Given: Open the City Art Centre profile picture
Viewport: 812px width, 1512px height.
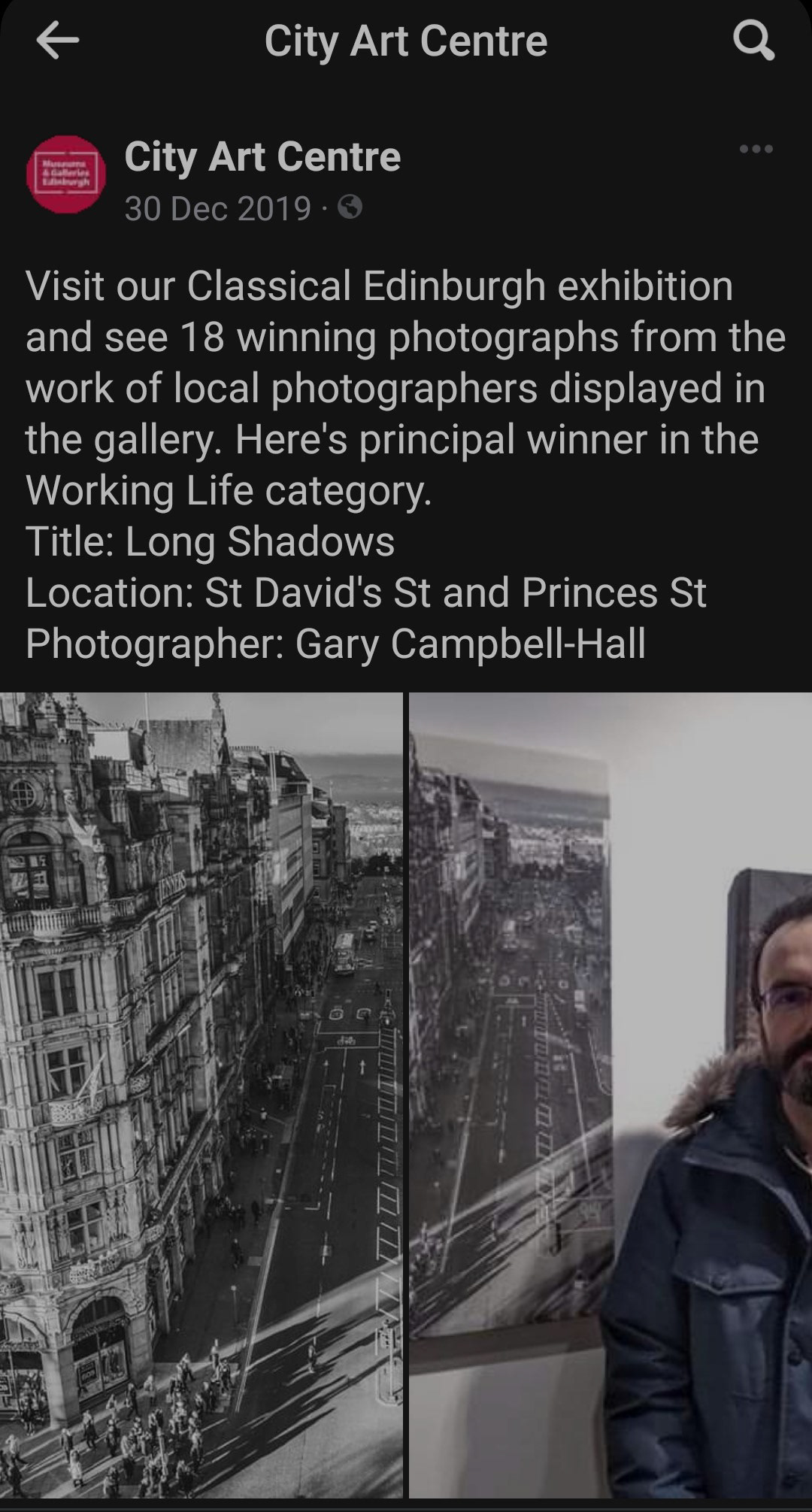Looking at the screenshot, I should click(66, 174).
